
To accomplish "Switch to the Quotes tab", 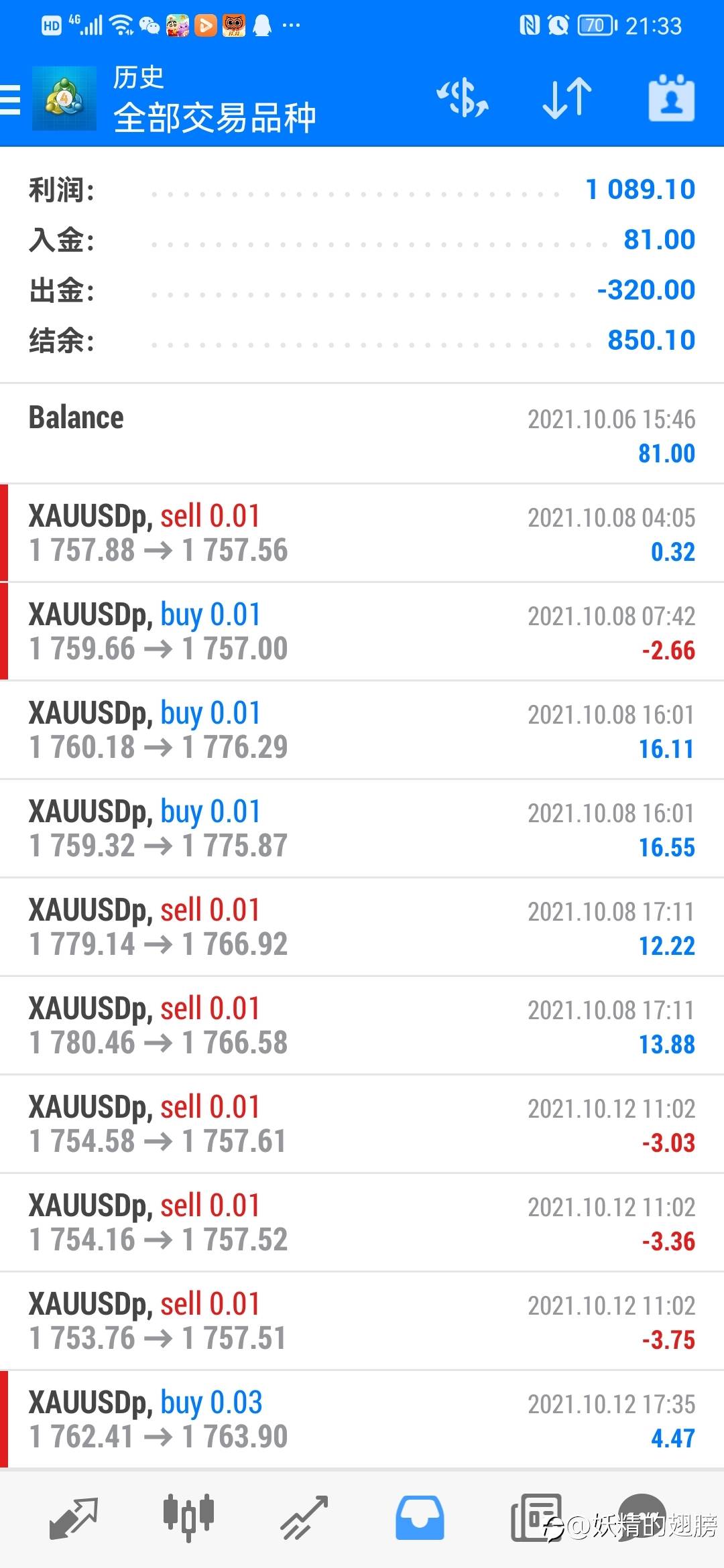I will 73,1518.
